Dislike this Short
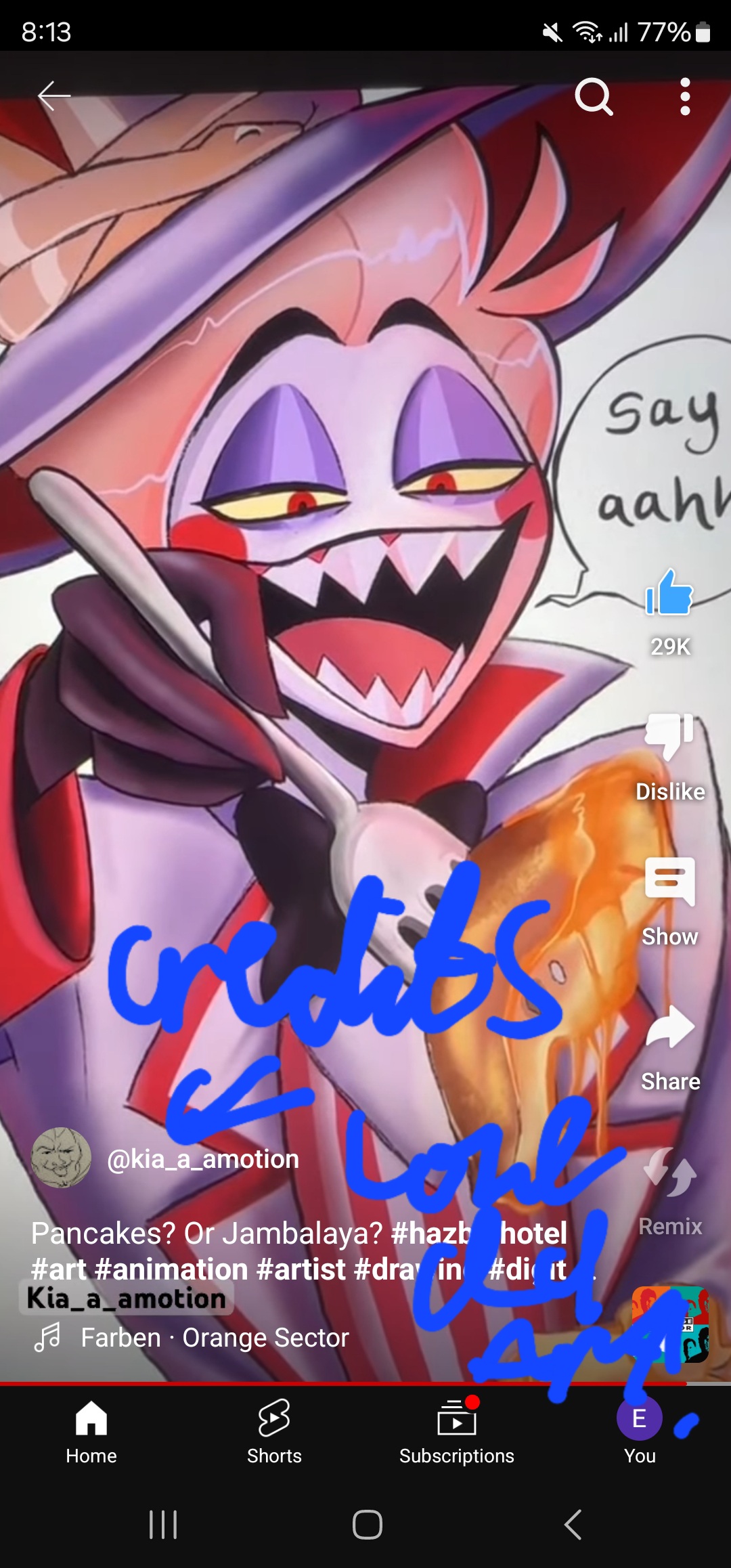The image size is (731, 1568). 669,738
